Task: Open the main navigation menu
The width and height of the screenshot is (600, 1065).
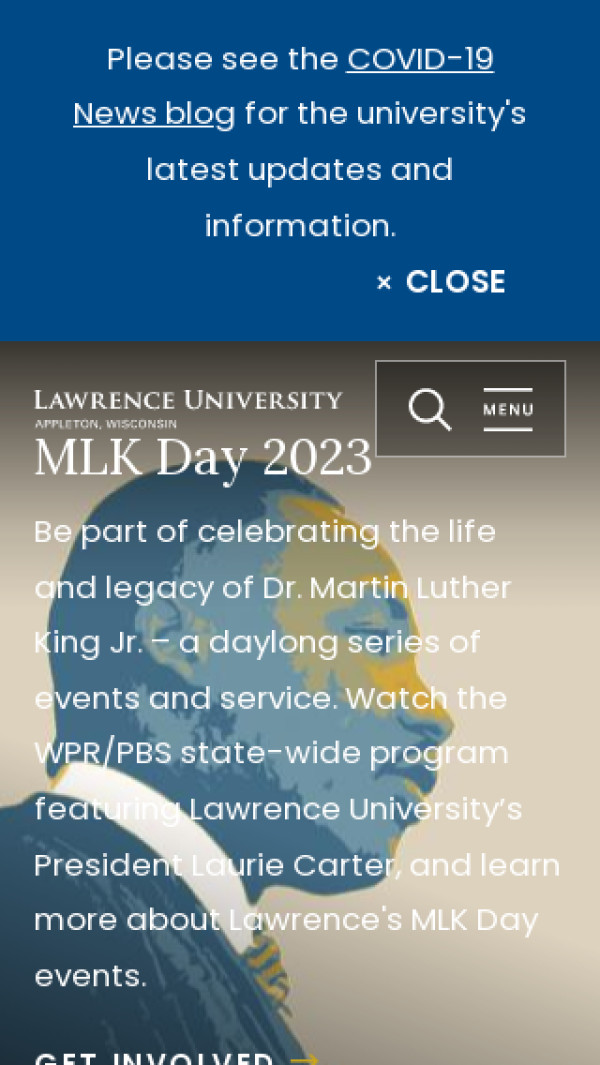Action: [508, 409]
